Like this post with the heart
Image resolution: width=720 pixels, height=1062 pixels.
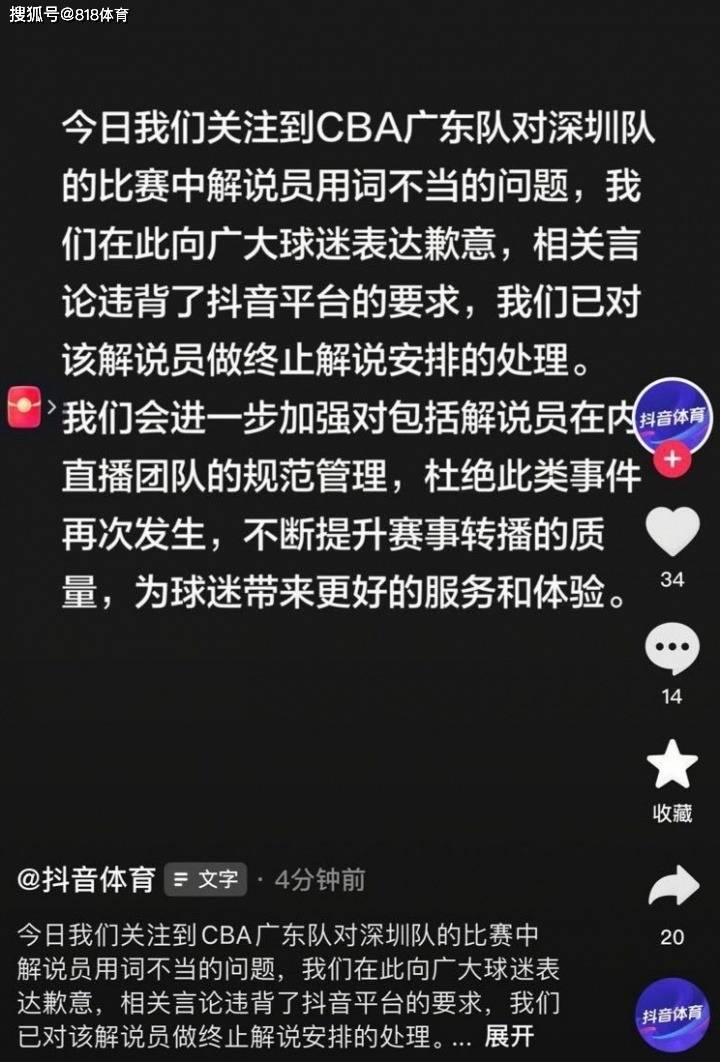(672, 531)
